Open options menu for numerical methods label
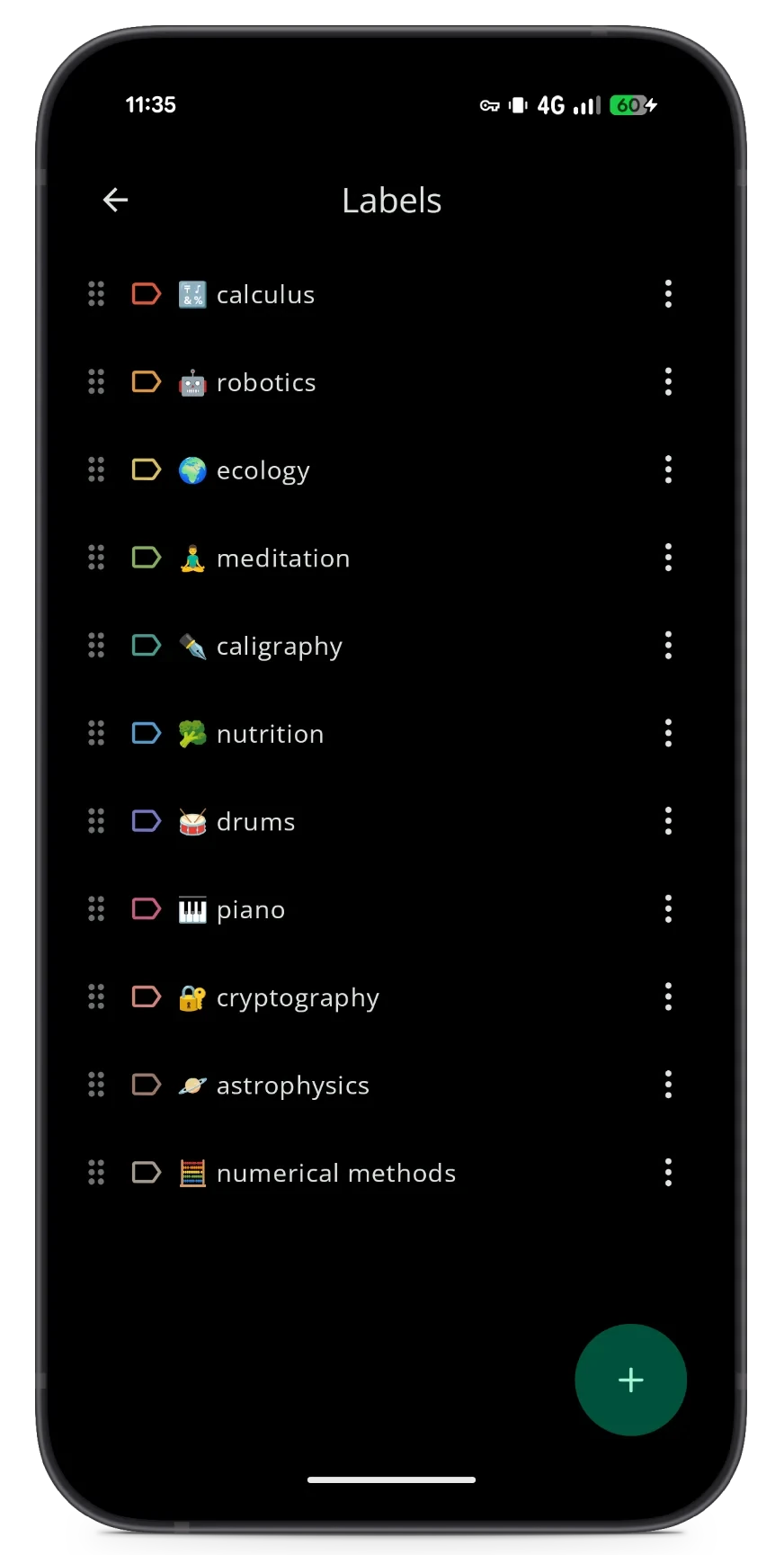This screenshot has height=1555, width=784. (668, 1173)
